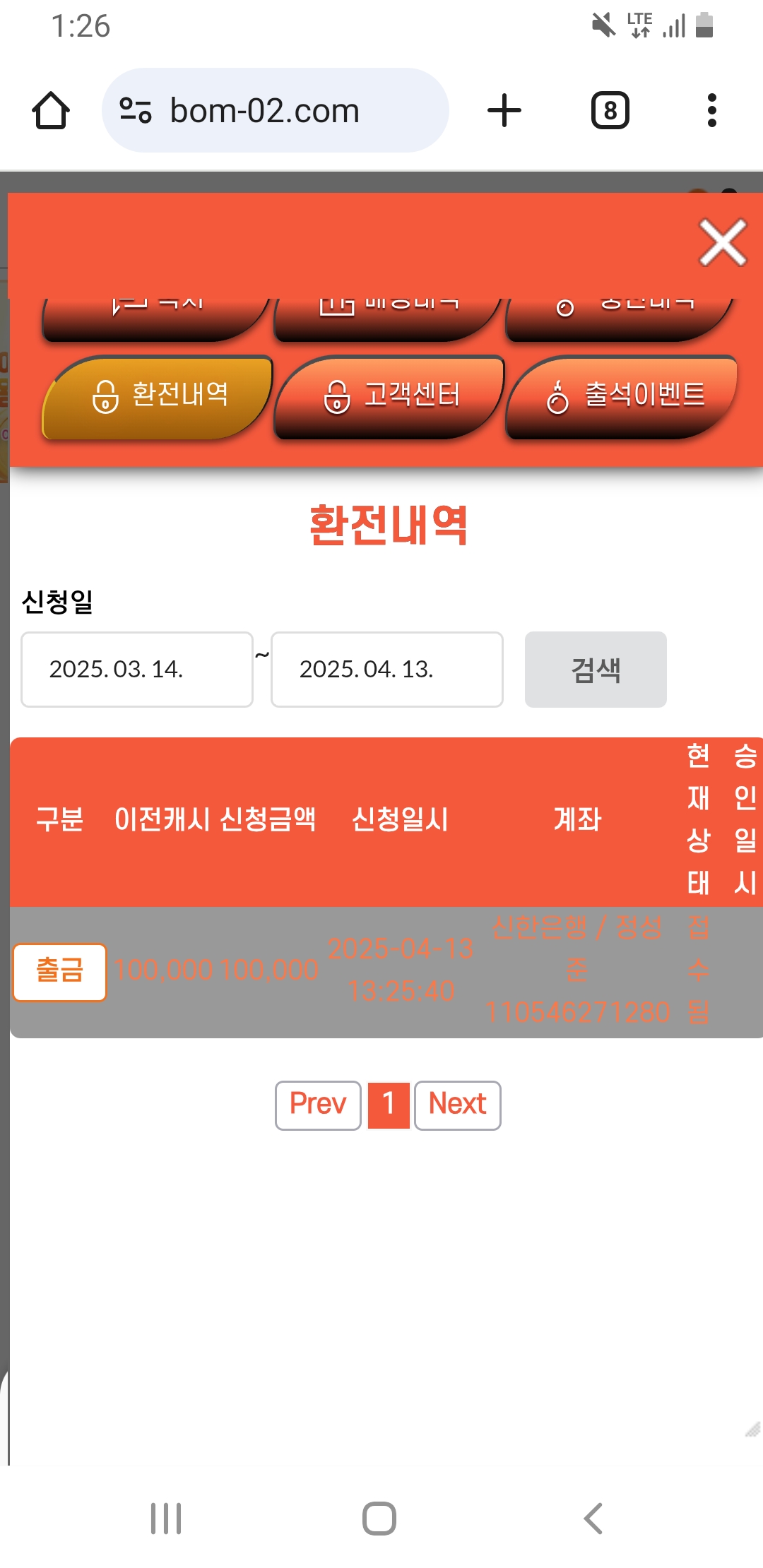Open the browser address bar bom-02.com

point(276,111)
